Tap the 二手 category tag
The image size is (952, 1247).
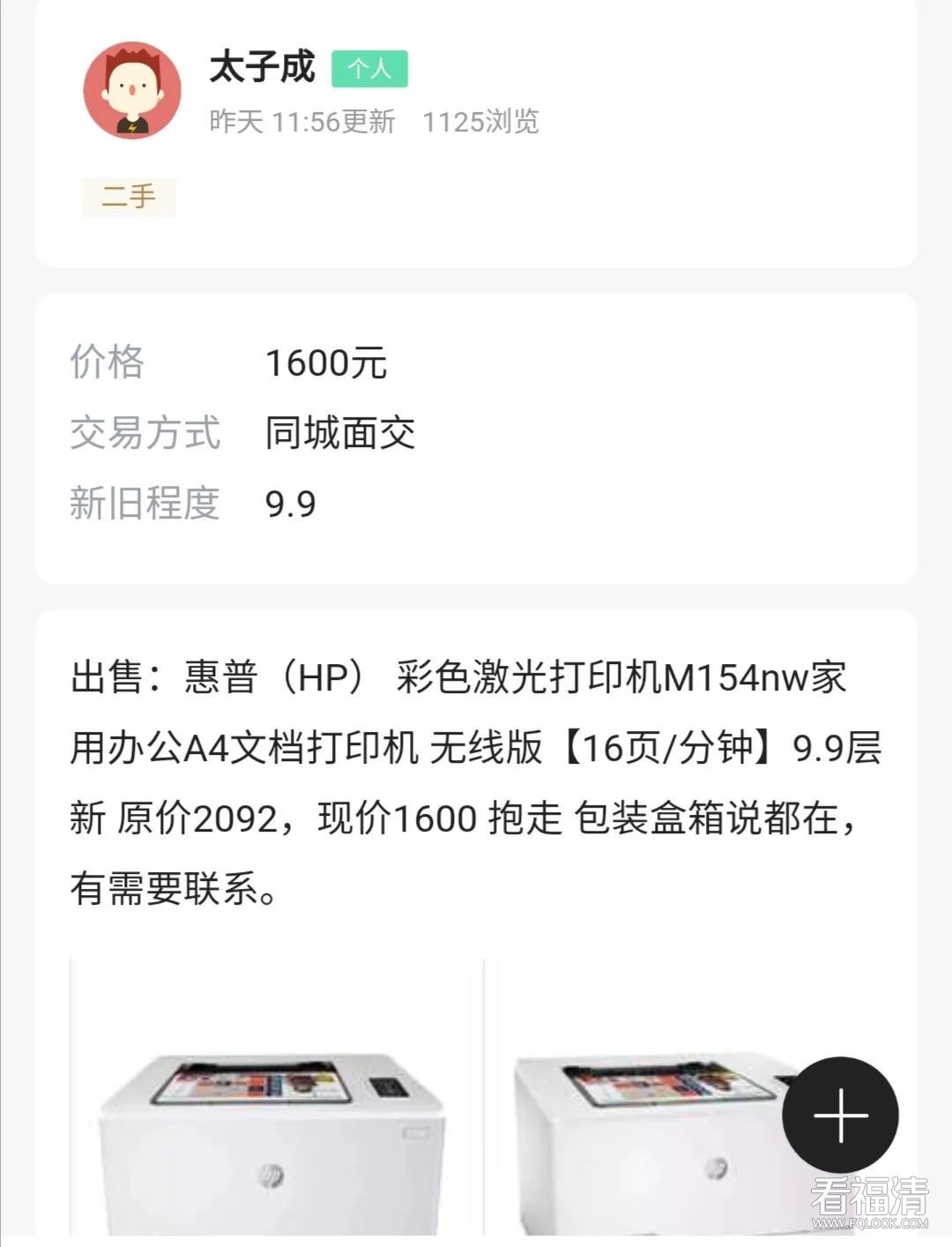[129, 197]
